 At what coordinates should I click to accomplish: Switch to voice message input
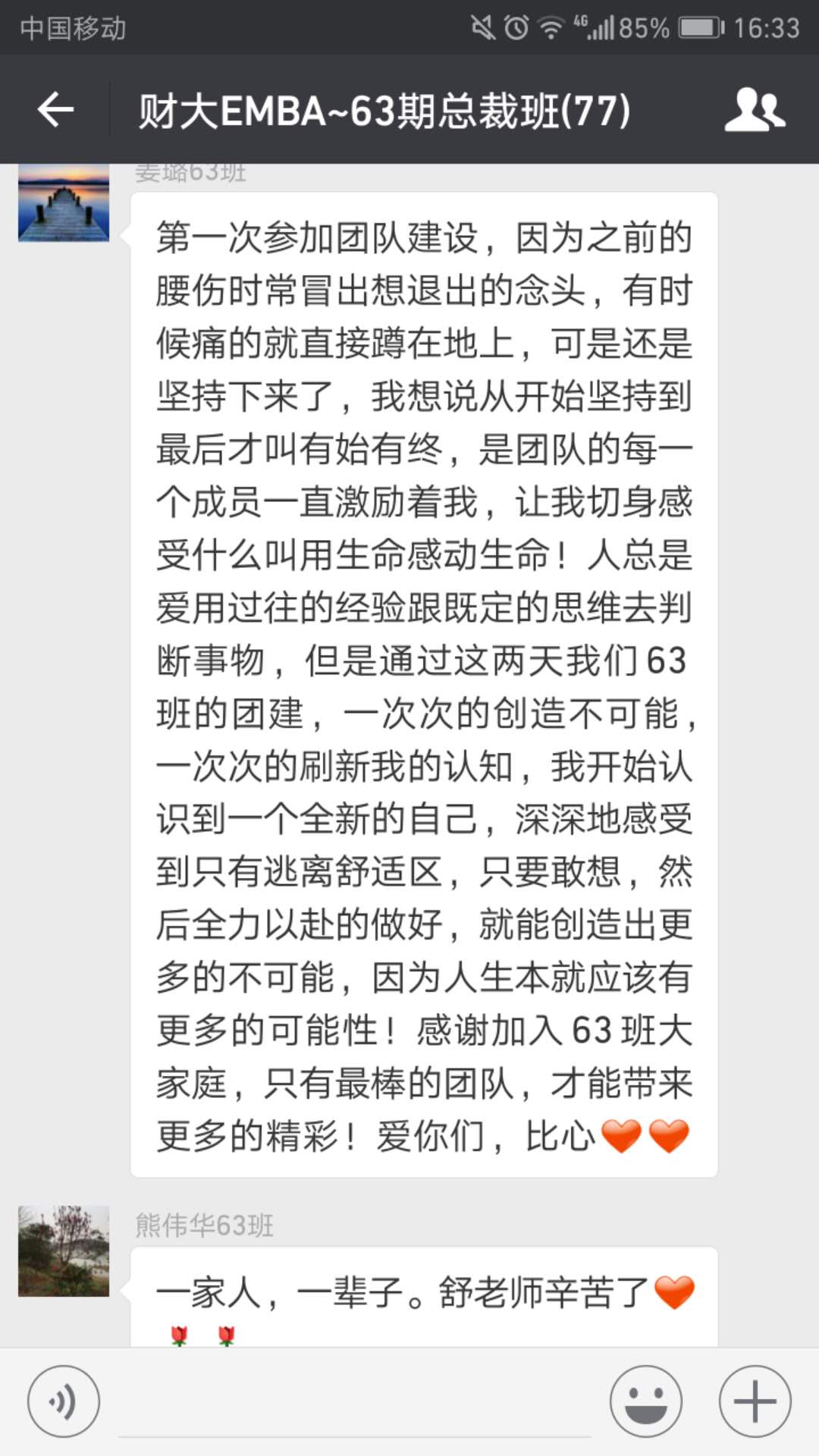[x=63, y=1401]
